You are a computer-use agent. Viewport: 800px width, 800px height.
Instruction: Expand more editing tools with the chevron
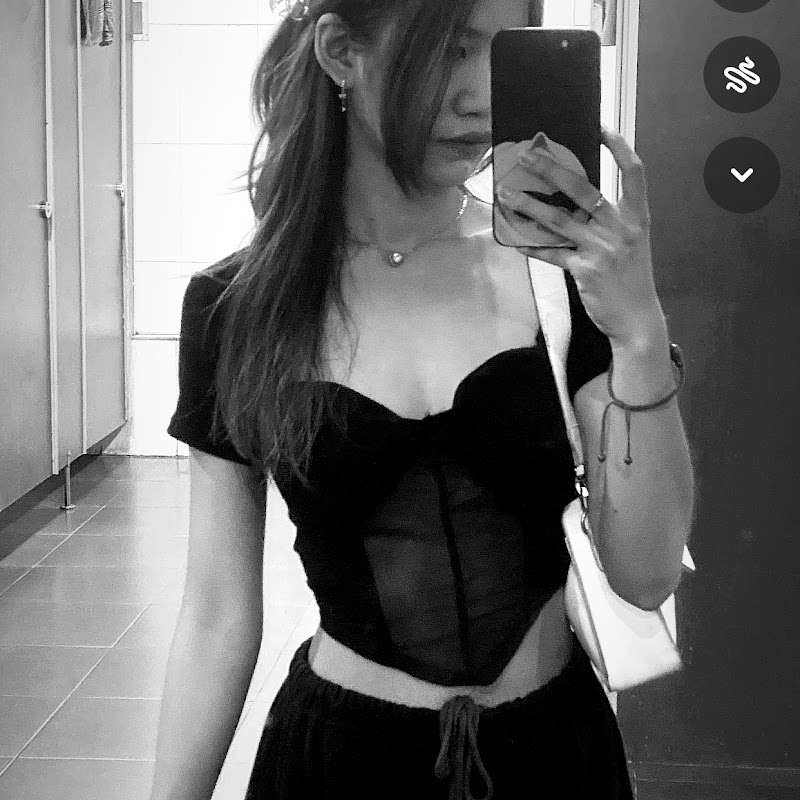click(x=741, y=175)
